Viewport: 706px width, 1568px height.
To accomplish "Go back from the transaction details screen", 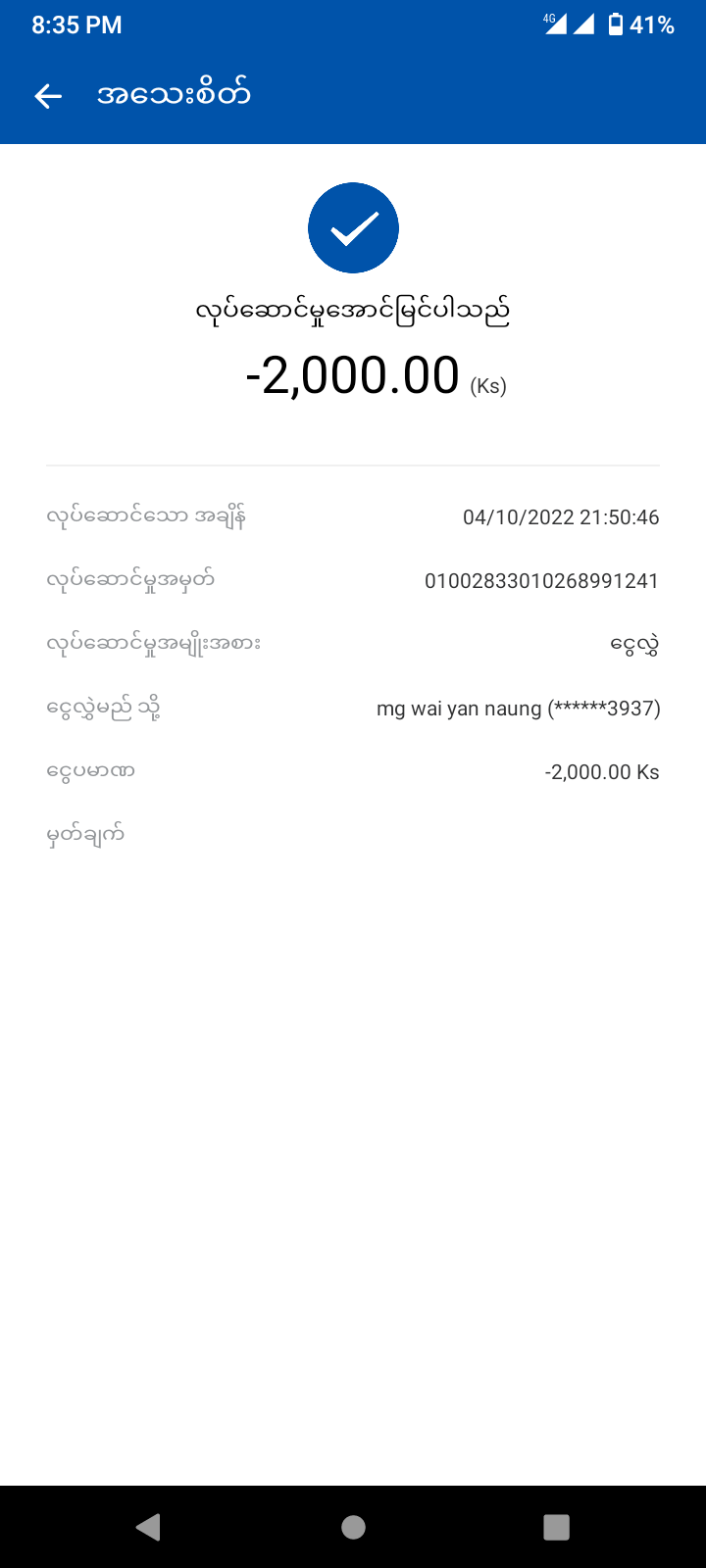I will 48,95.
